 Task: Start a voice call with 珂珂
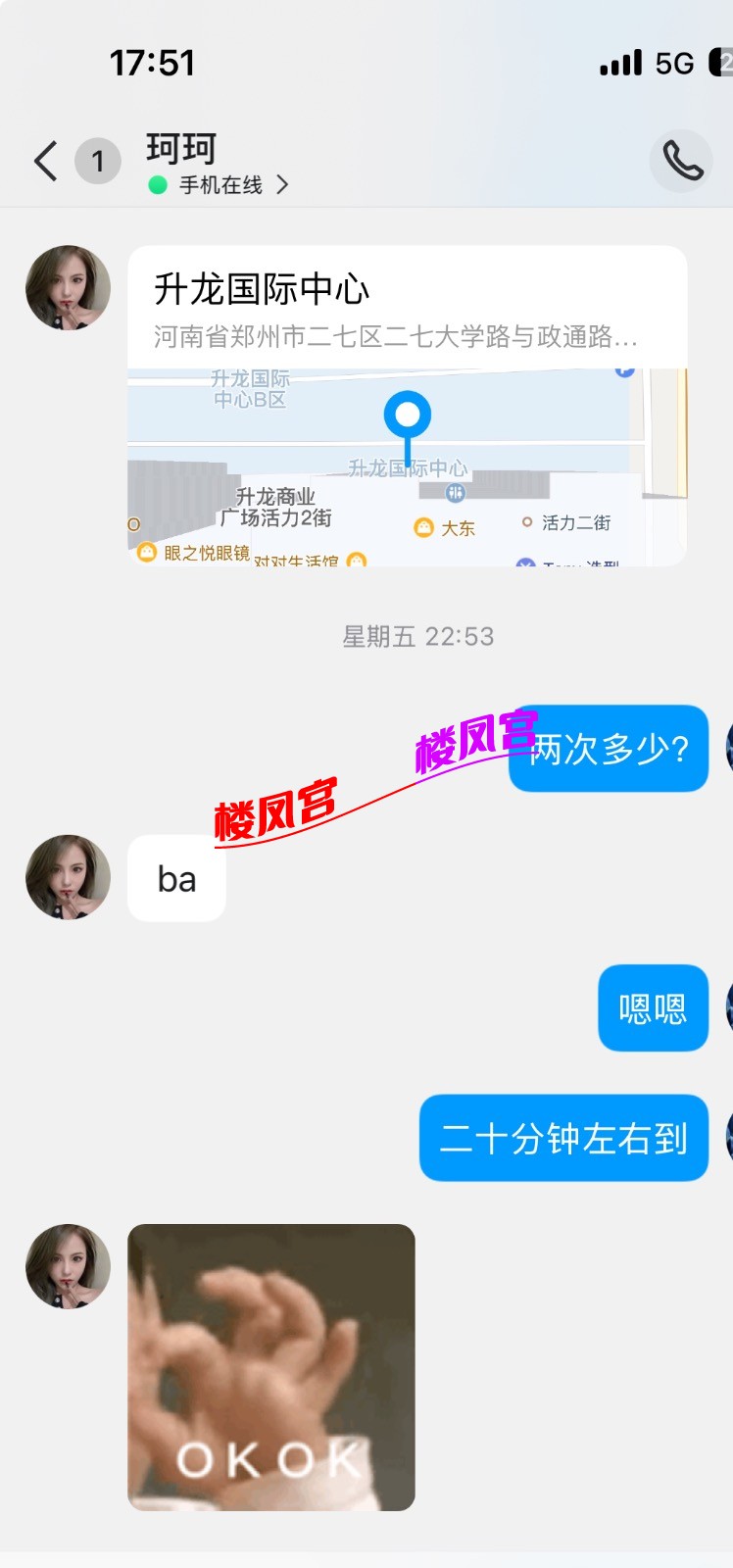681,161
